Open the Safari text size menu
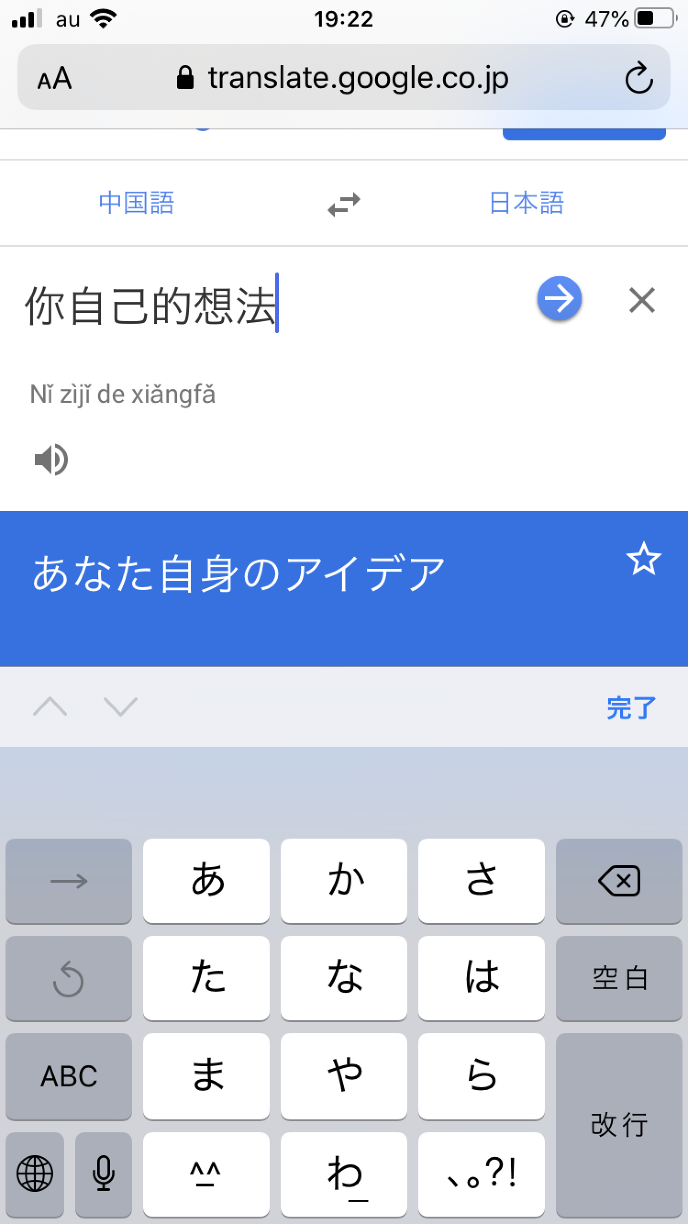Viewport: 688px width, 1224px height. 55,79
